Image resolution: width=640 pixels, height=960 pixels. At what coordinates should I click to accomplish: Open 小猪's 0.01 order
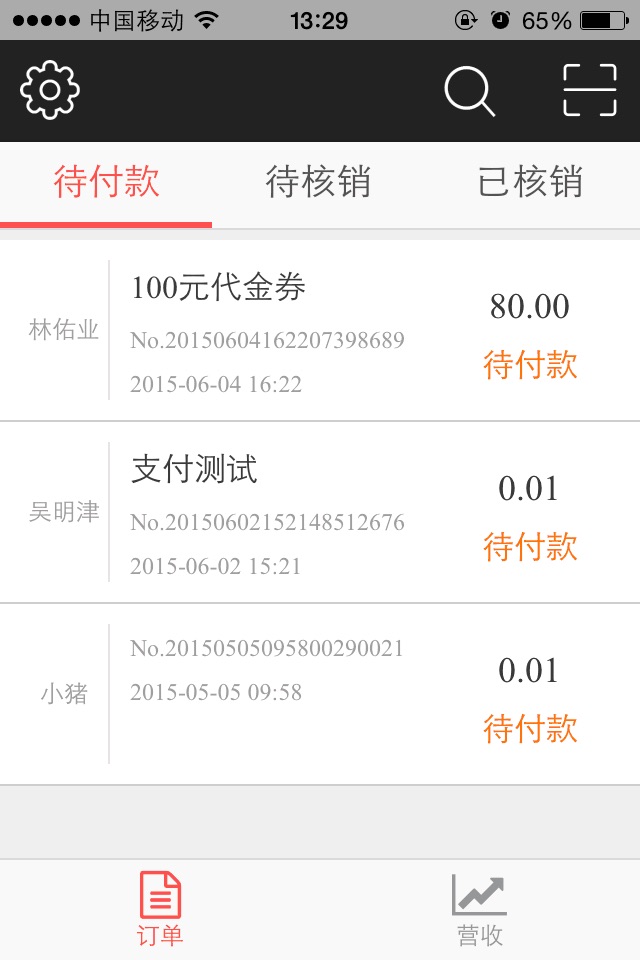coord(320,694)
